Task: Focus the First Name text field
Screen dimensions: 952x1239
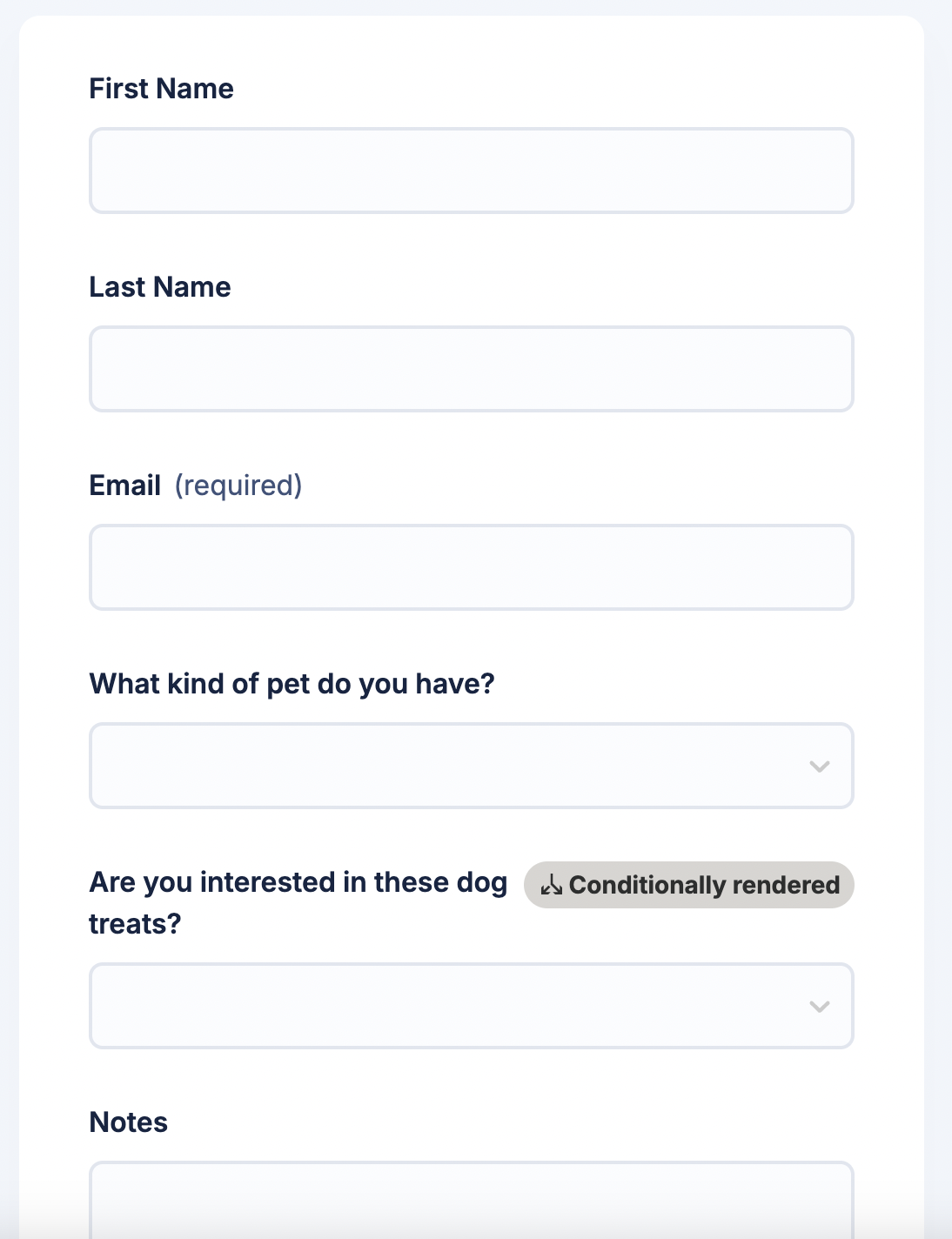Action: 471,171
